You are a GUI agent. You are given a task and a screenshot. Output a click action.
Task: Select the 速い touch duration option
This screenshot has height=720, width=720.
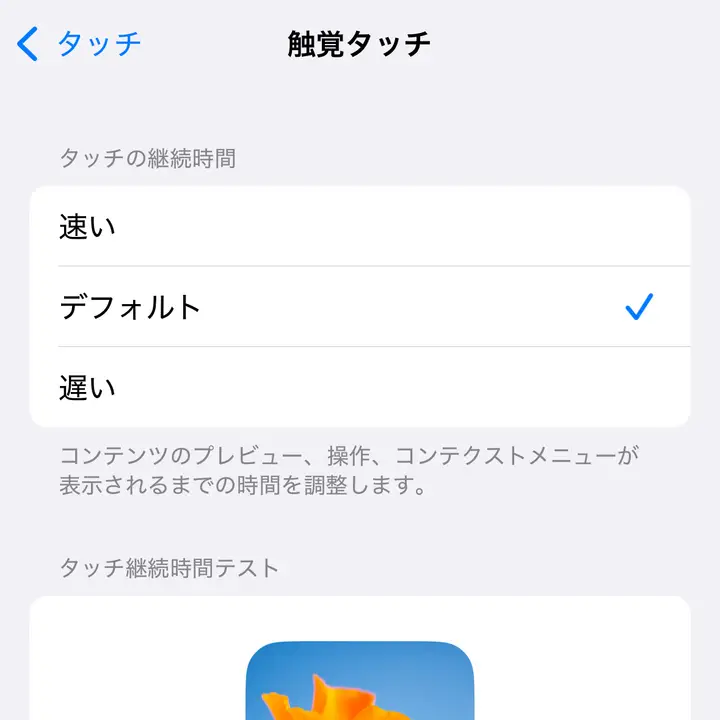tap(360, 227)
